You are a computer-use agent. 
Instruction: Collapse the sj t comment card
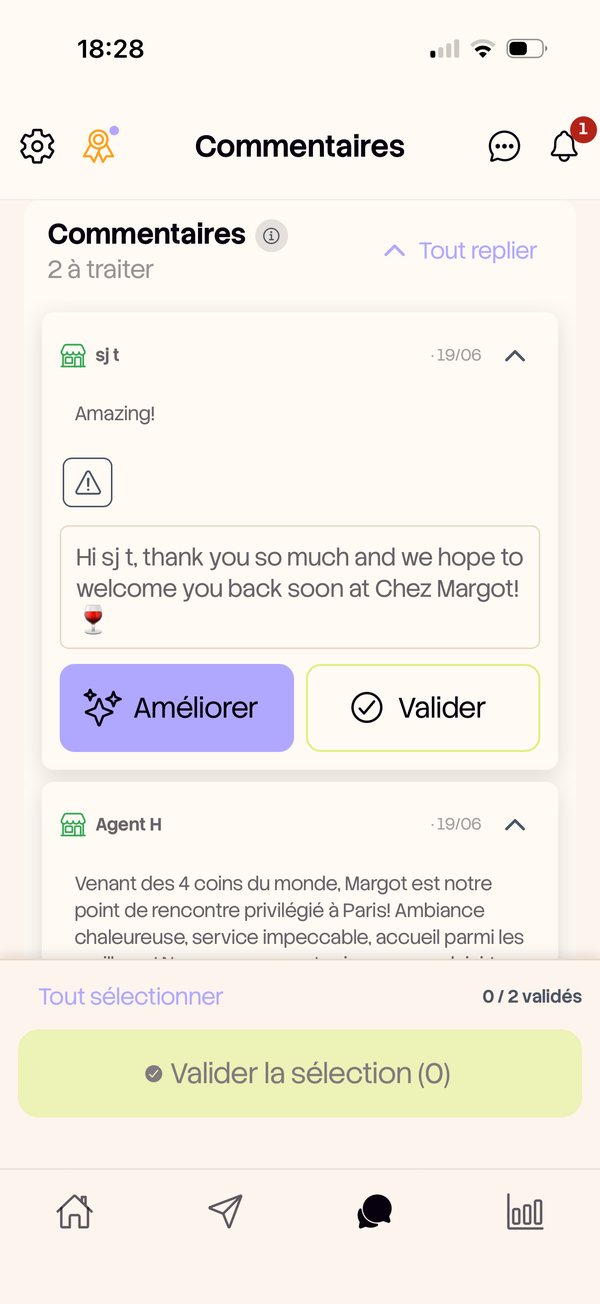[x=515, y=355]
